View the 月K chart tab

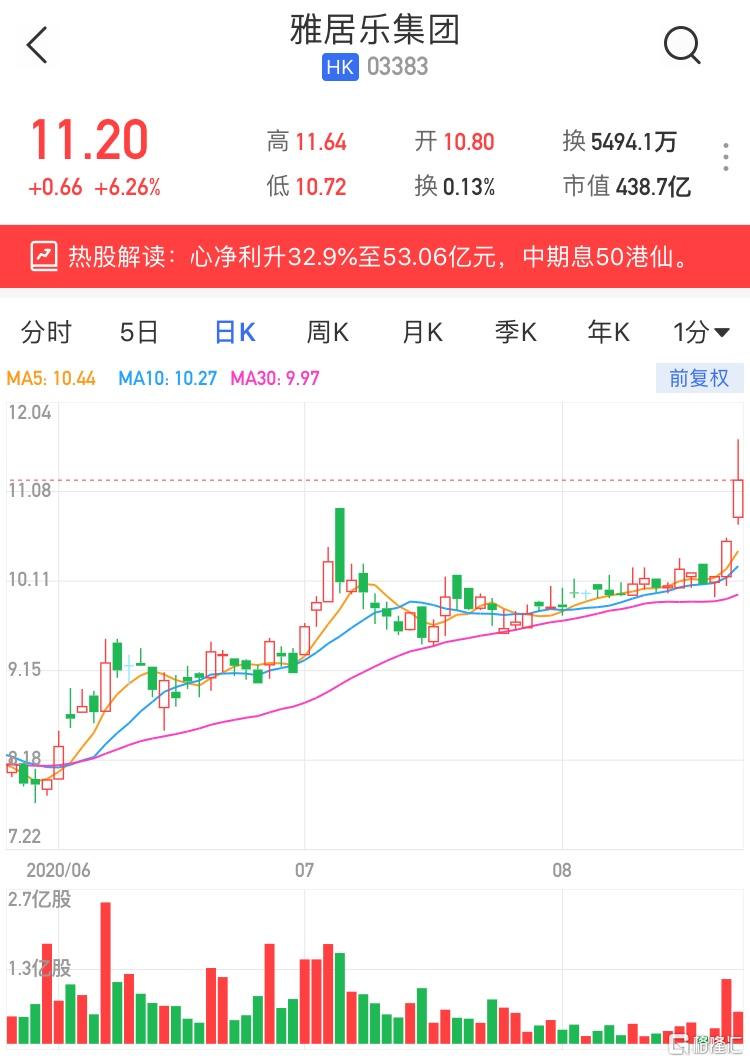tap(422, 332)
